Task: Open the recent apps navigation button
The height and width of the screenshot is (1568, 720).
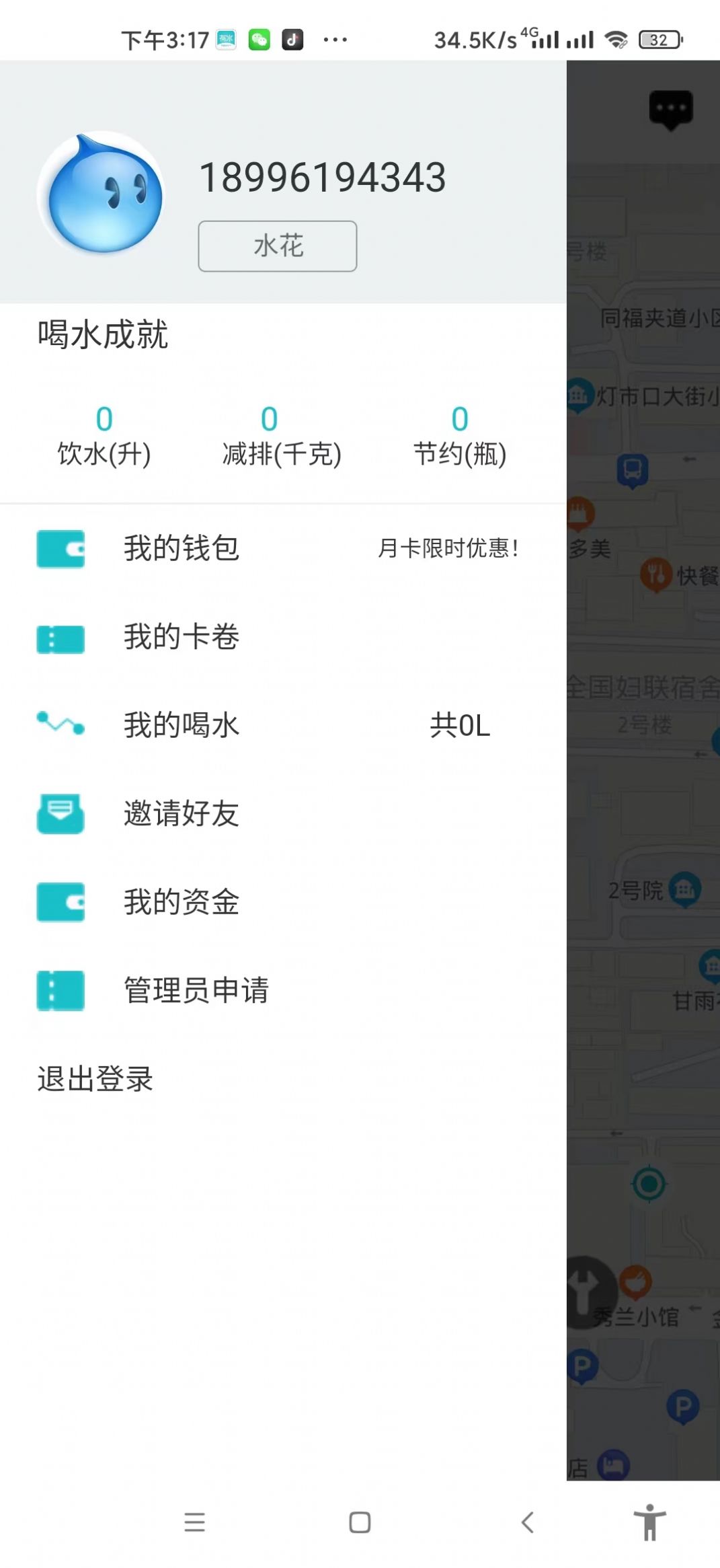Action: (x=194, y=1523)
